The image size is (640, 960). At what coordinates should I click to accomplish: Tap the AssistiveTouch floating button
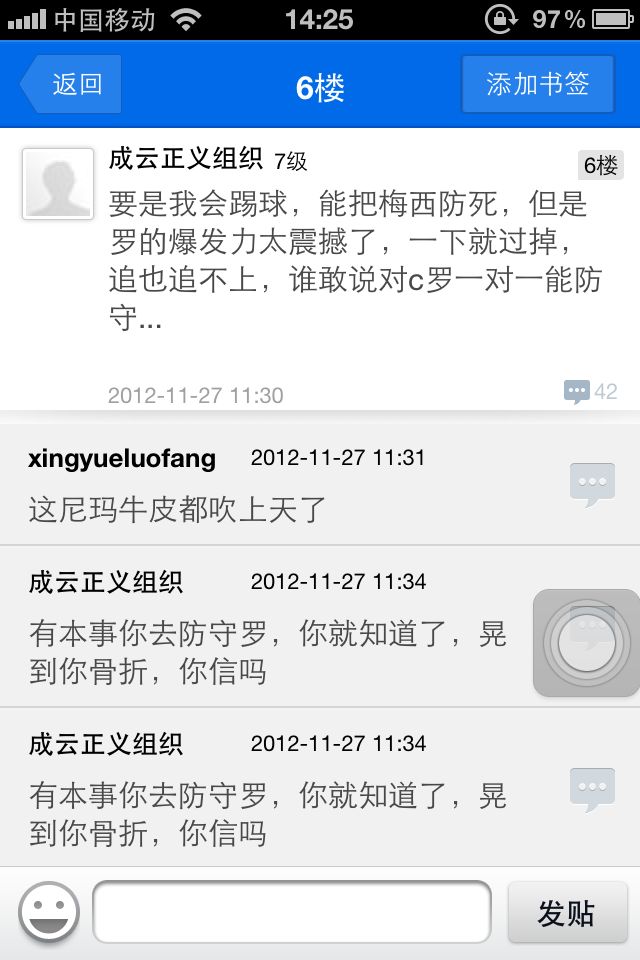tap(586, 643)
